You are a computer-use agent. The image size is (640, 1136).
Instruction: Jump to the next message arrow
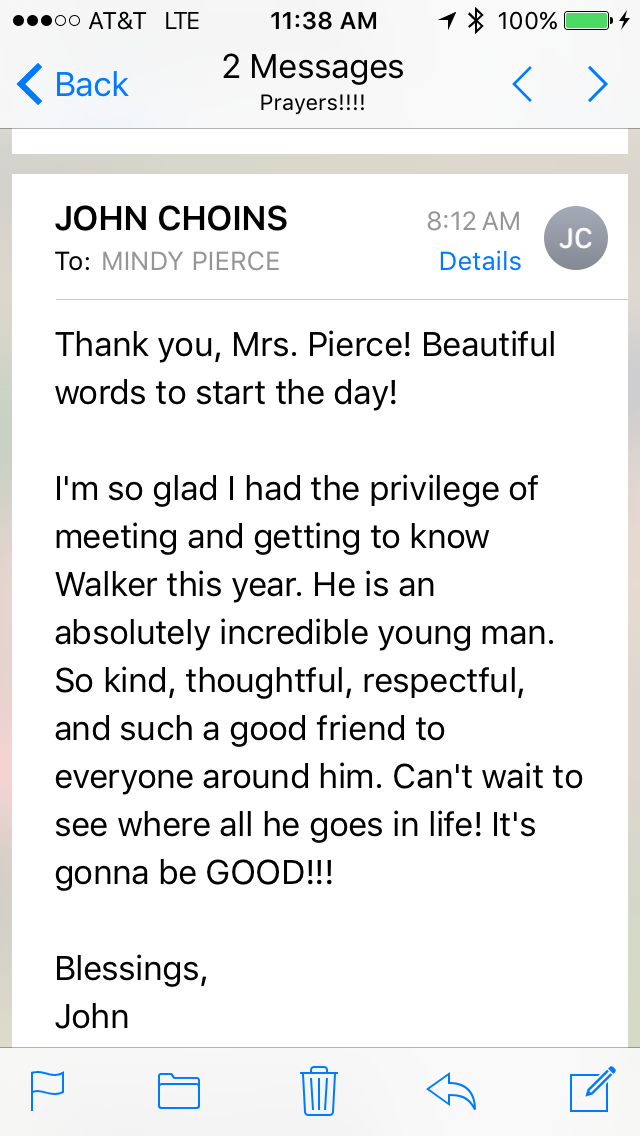[x=597, y=85]
